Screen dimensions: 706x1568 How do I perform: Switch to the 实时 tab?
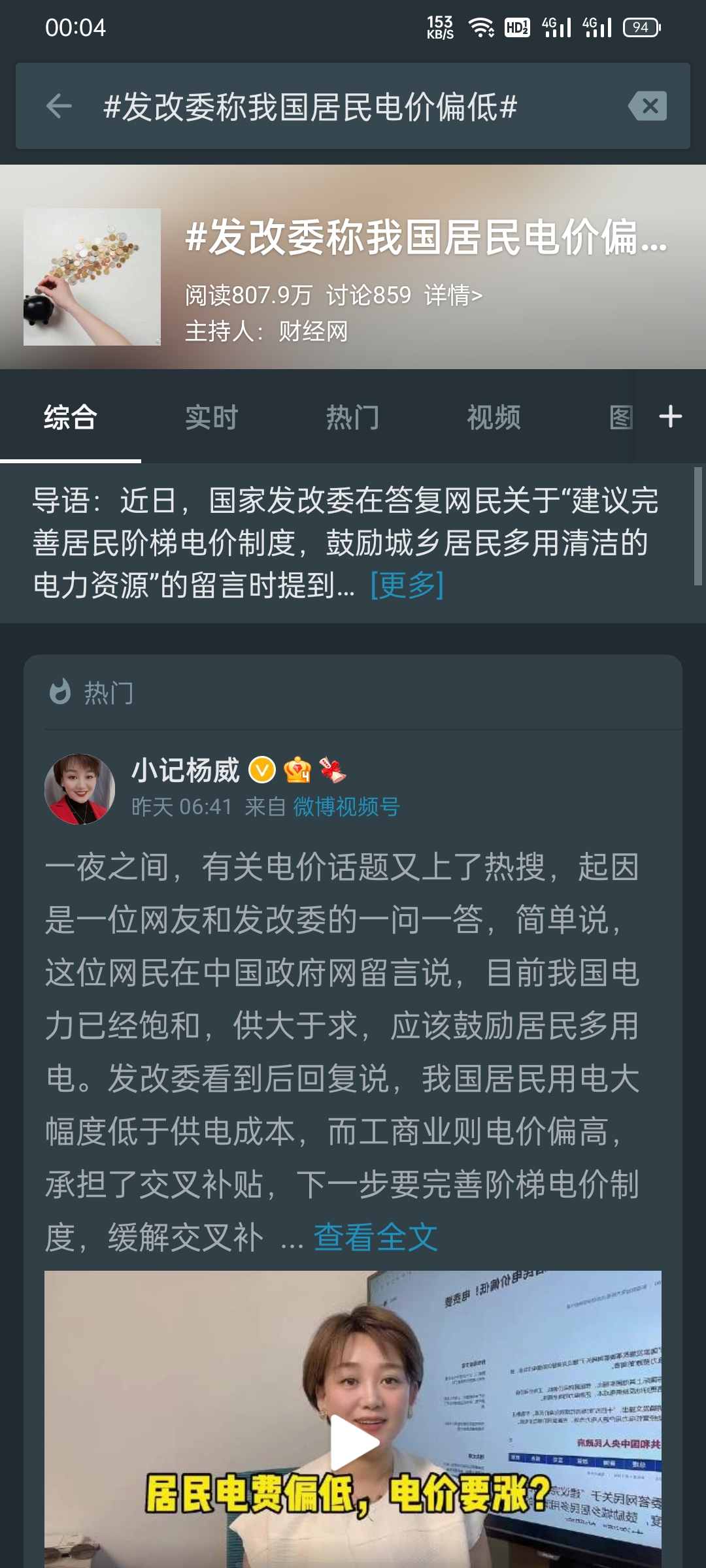211,417
